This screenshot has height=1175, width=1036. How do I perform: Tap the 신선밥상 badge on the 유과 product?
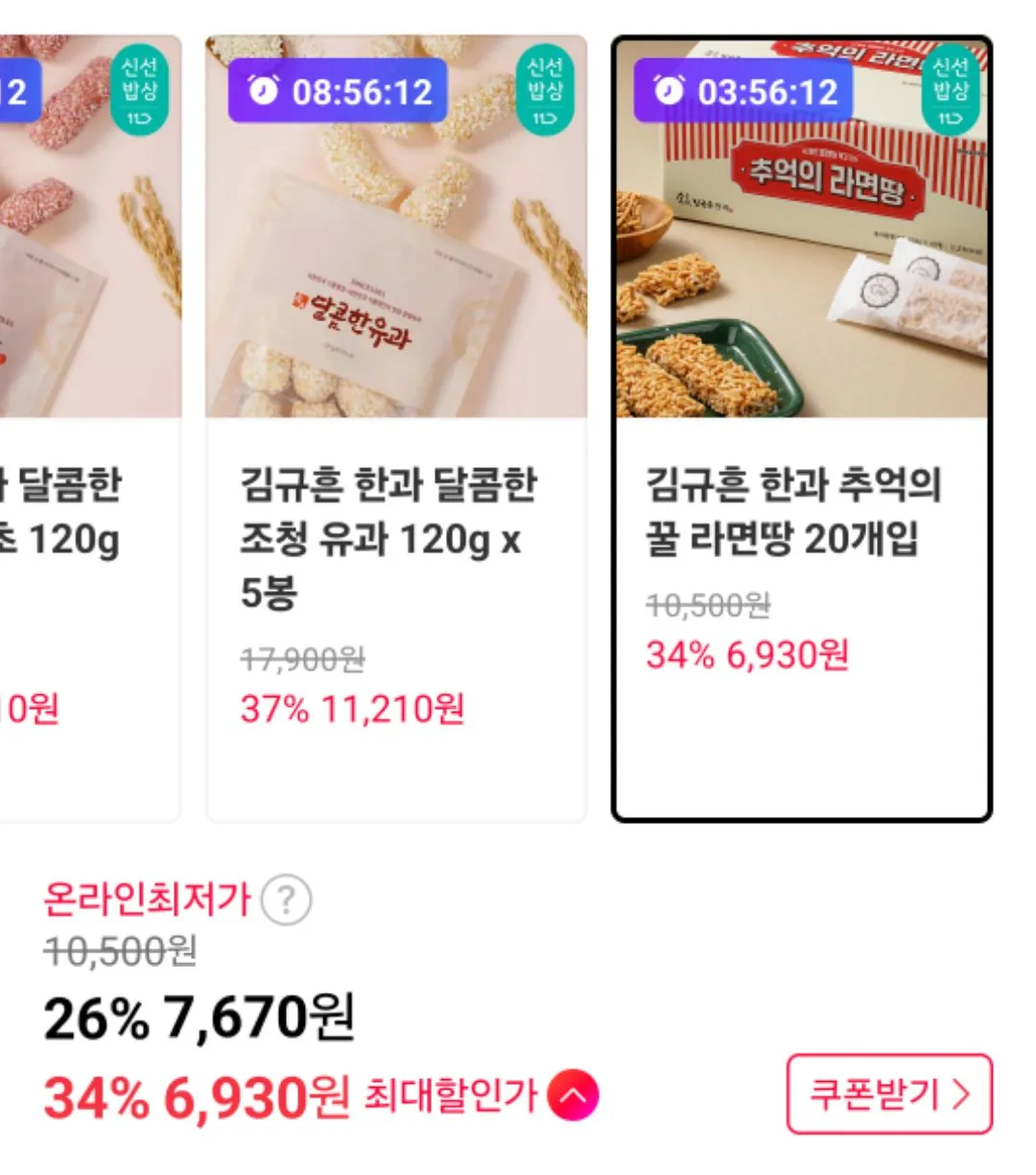pos(545,90)
